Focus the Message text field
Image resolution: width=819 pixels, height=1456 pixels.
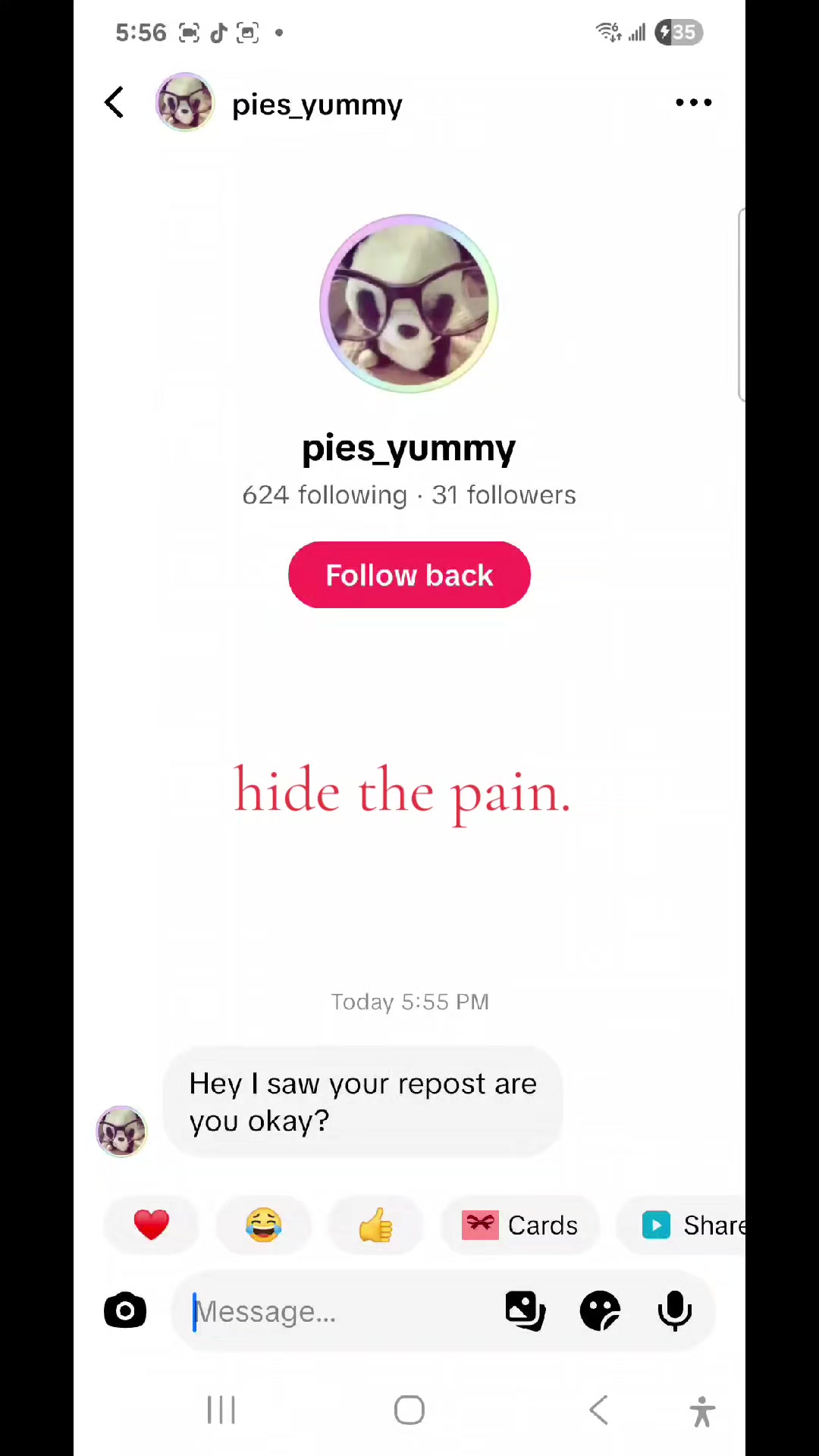pos(341,1311)
